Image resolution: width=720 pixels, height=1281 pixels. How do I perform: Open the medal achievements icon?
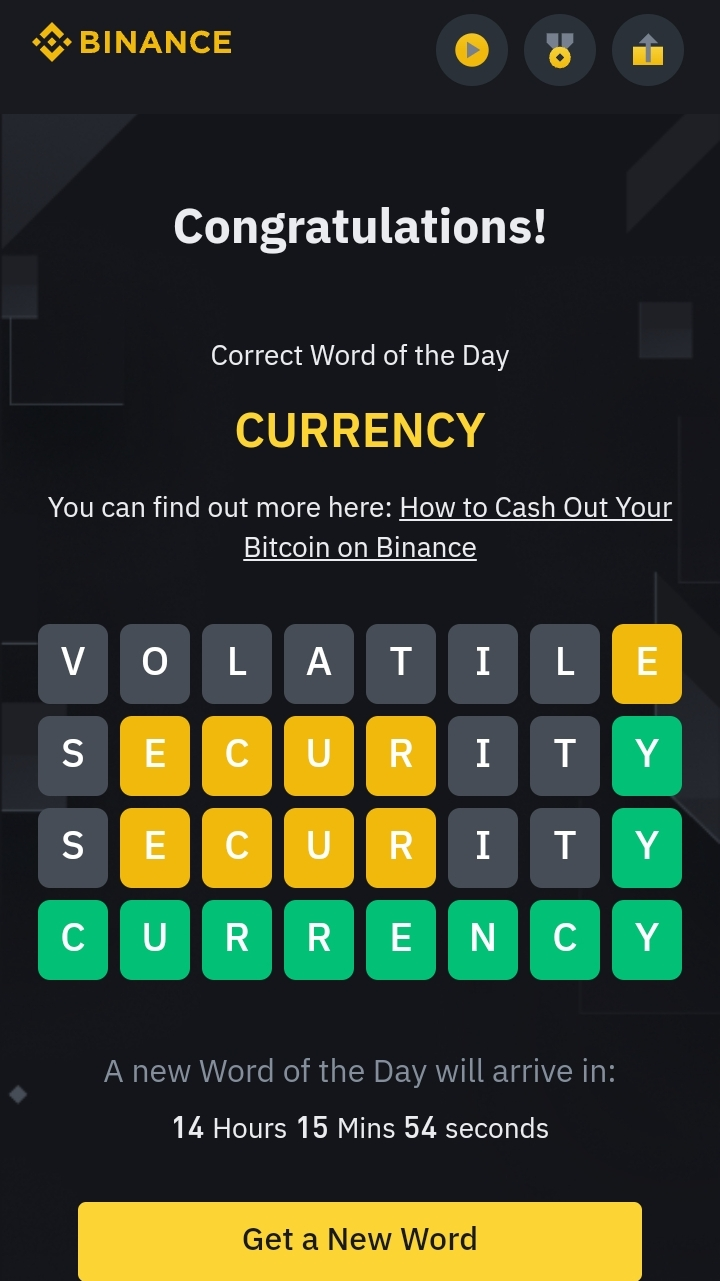[x=560, y=49]
